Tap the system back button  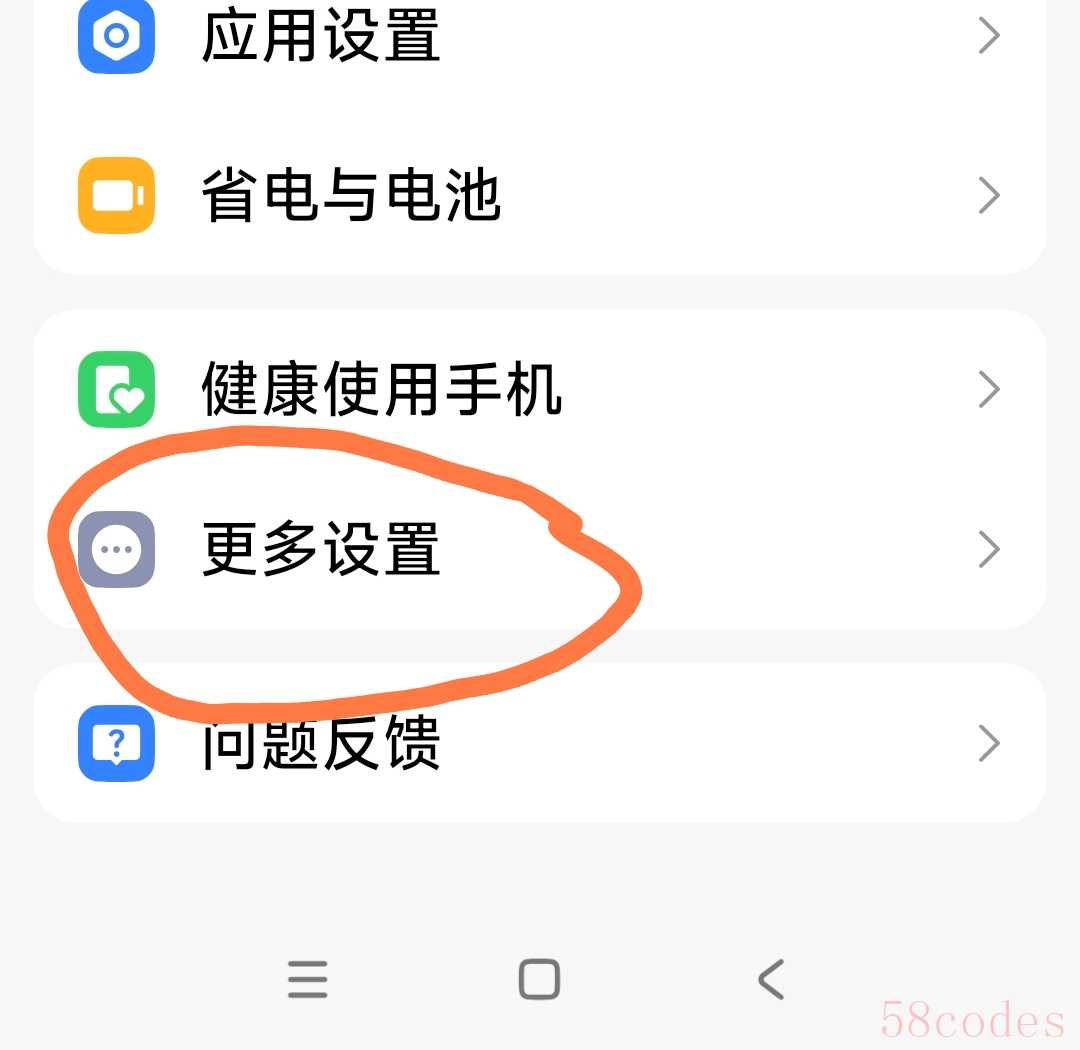[770, 979]
